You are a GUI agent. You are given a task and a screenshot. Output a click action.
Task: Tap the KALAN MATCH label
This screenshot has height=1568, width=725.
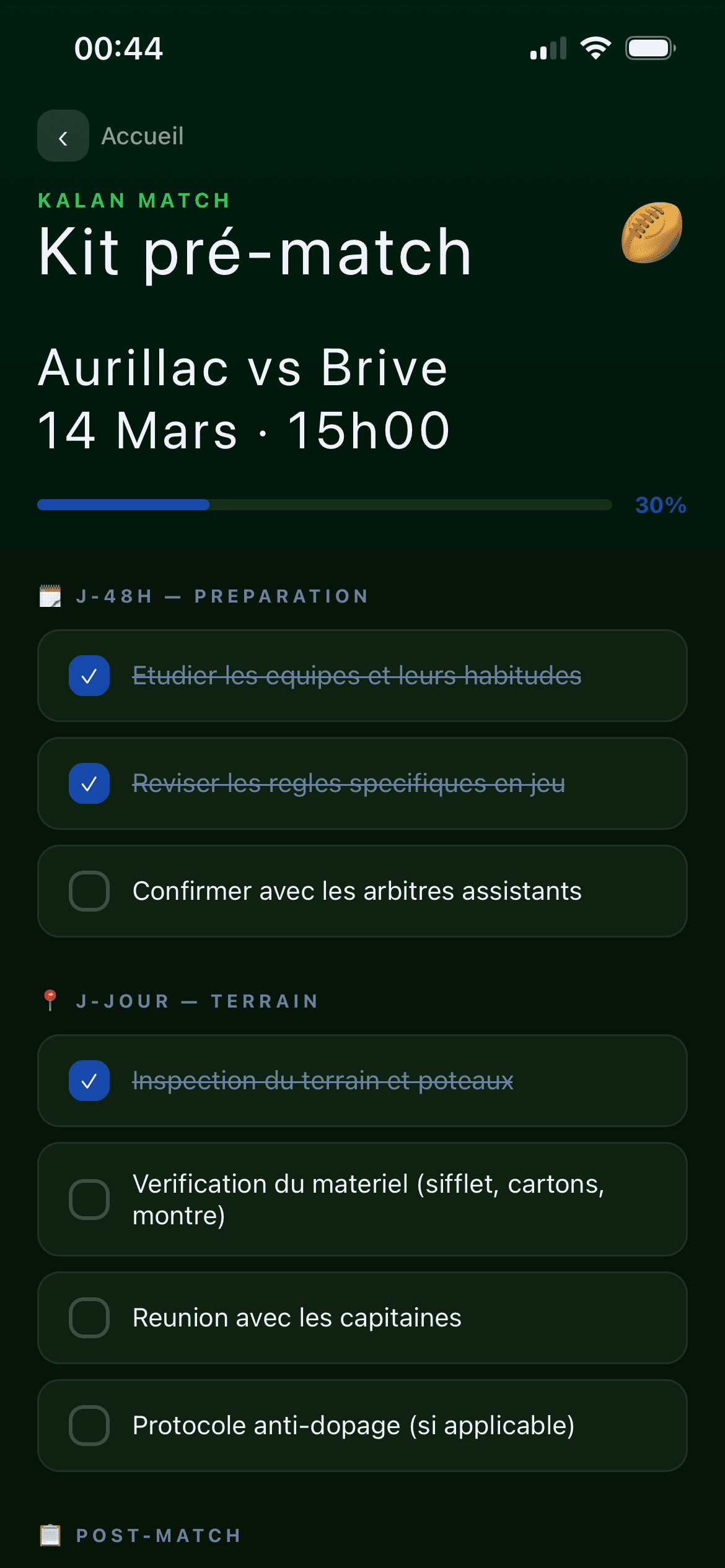pos(133,199)
